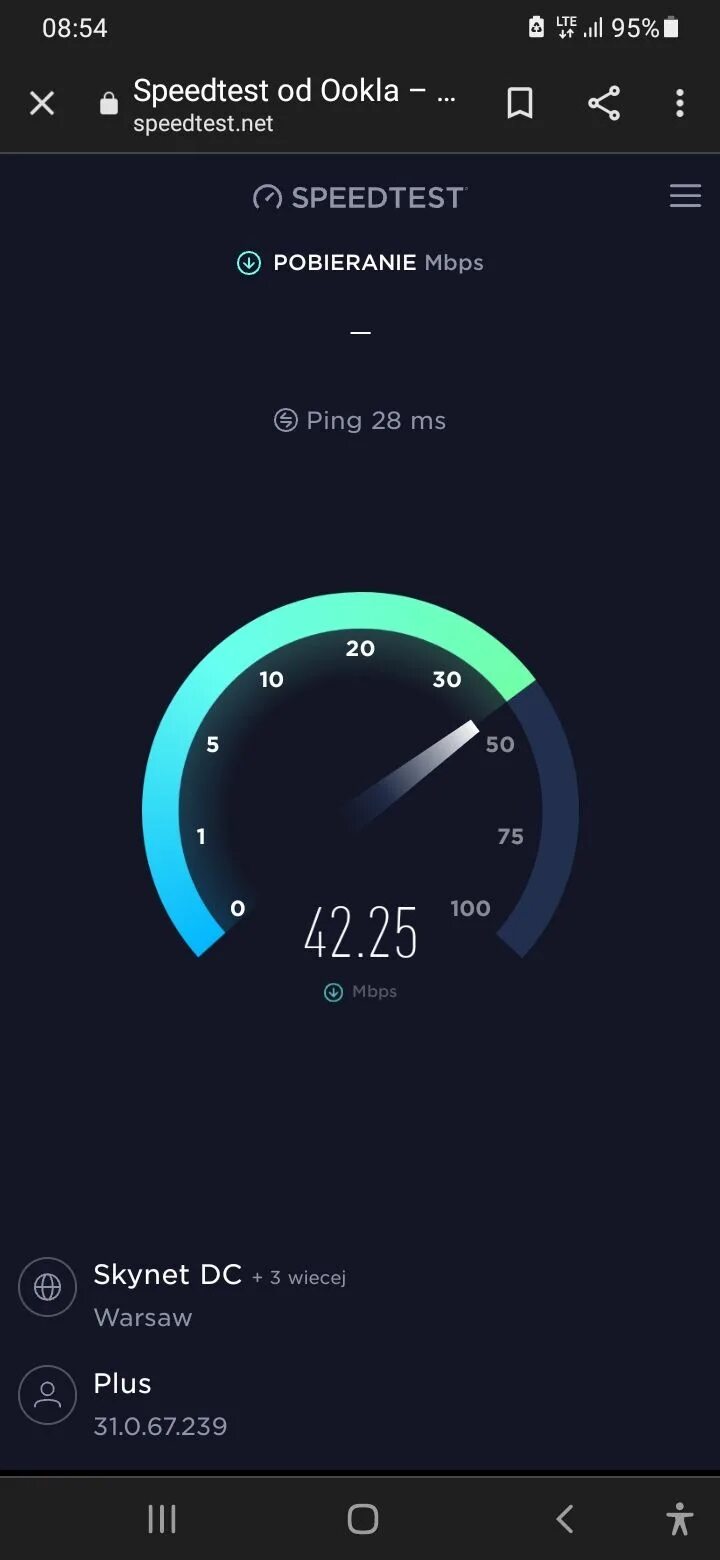This screenshot has width=720, height=1560.
Task: Open the Speedtest hamburger menu
Action: click(685, 196)
